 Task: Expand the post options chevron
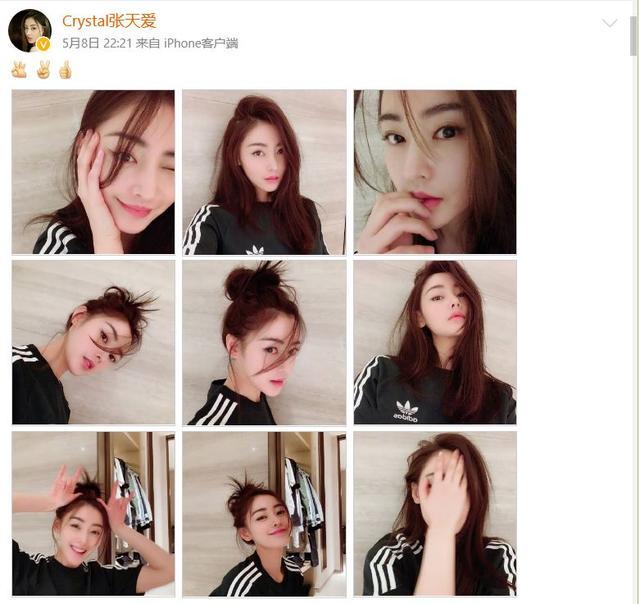tap(609, 23)
